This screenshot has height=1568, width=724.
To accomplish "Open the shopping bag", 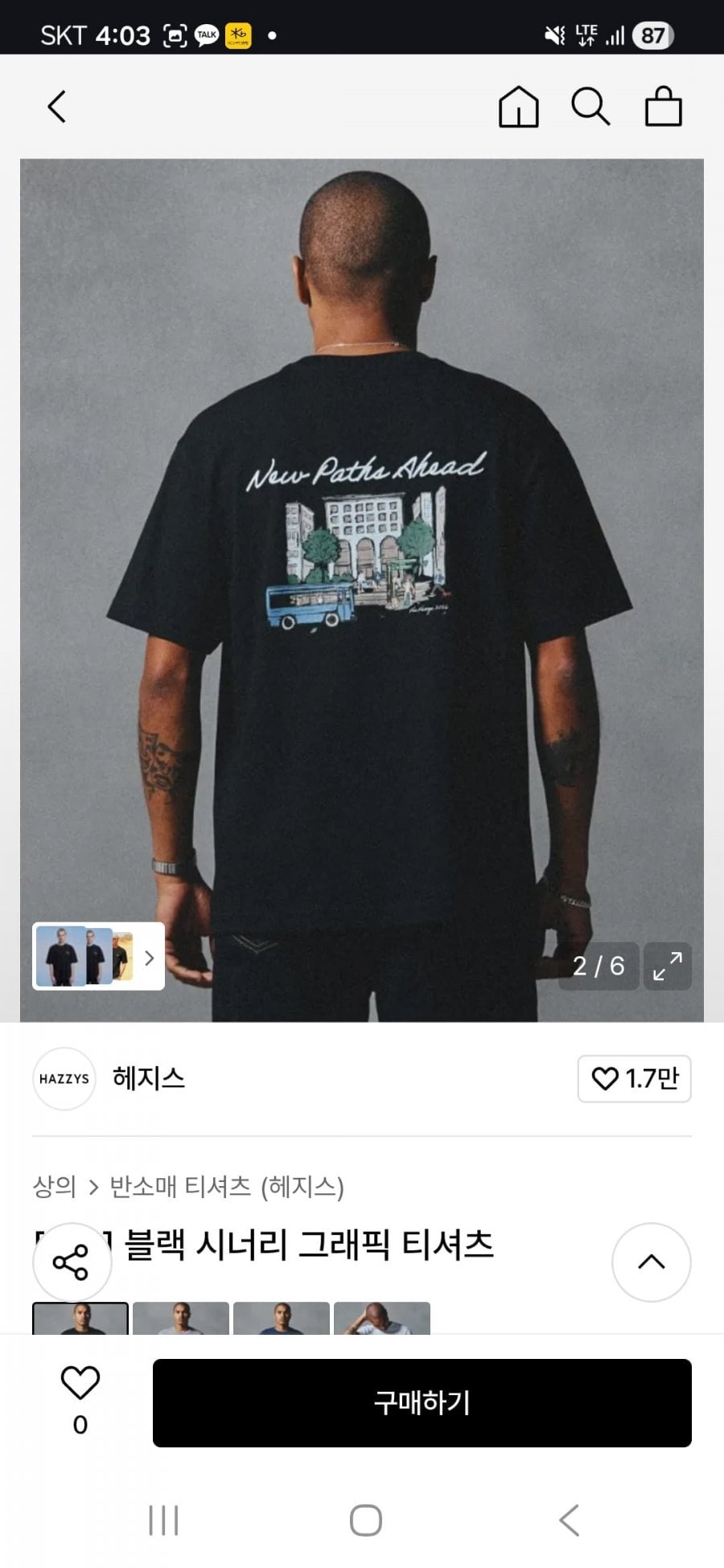I will [664, 107].
